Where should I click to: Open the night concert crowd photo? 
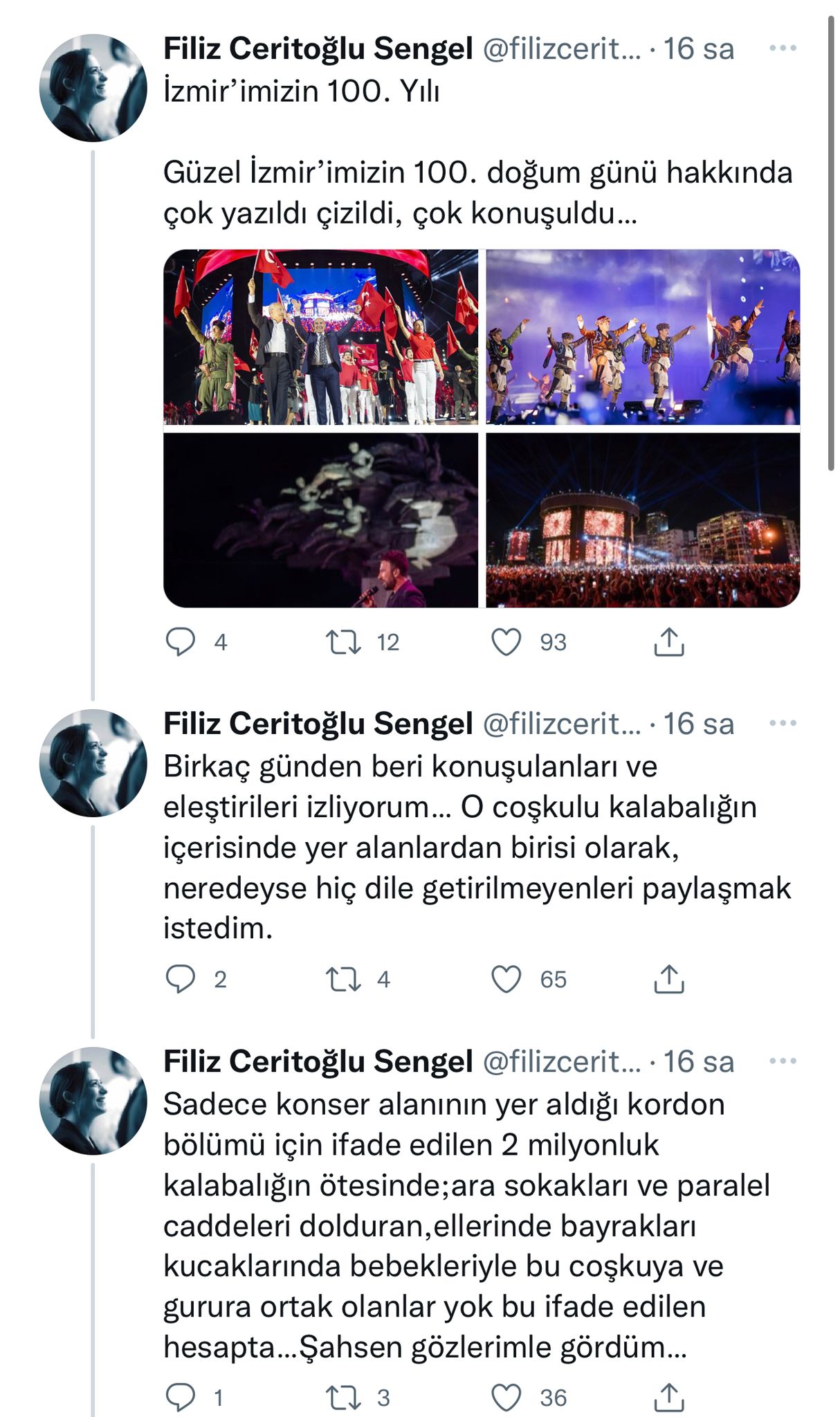[643, 520]
